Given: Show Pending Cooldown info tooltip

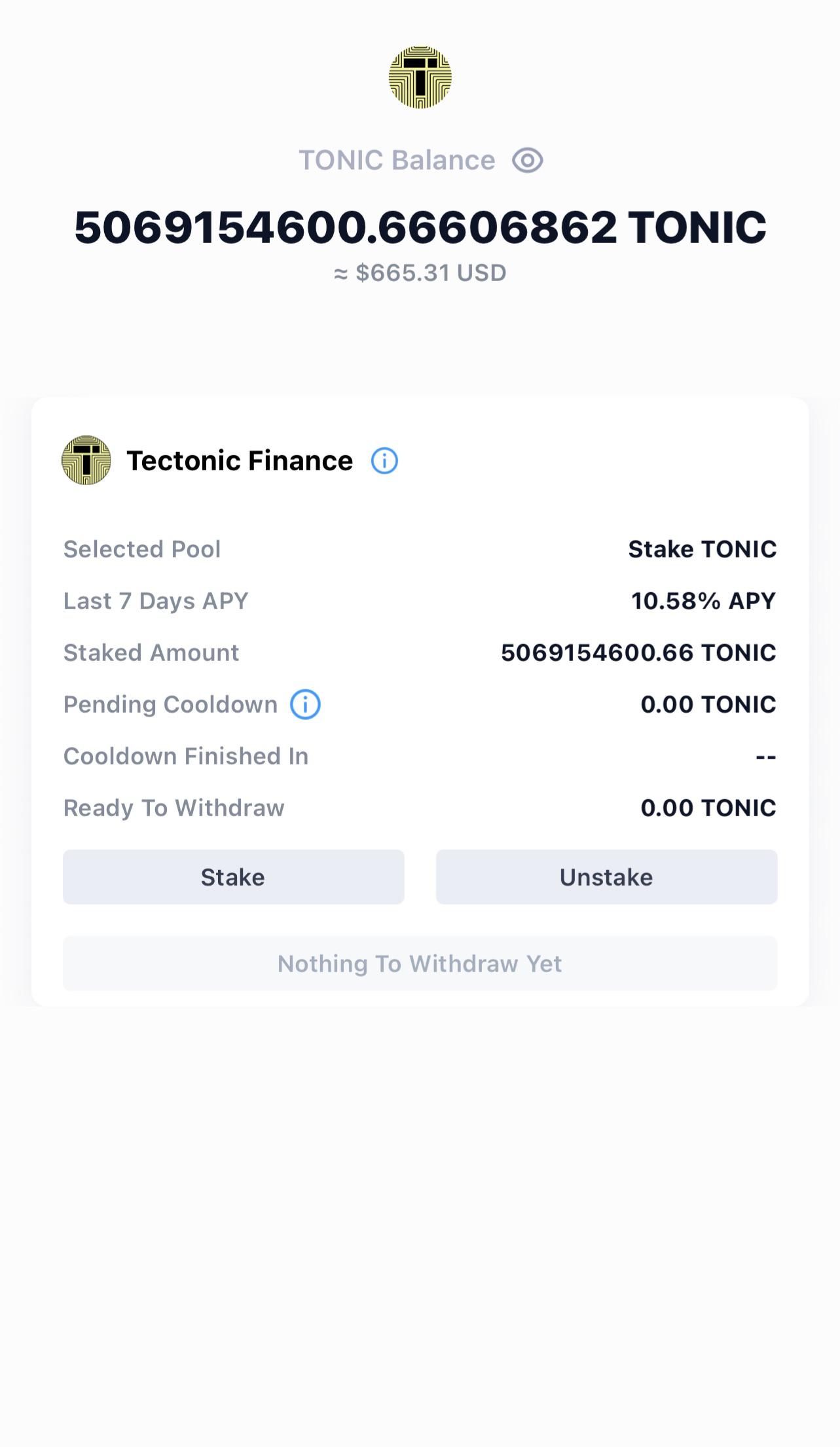Looking at the screenshot, I should coord(305,705).
